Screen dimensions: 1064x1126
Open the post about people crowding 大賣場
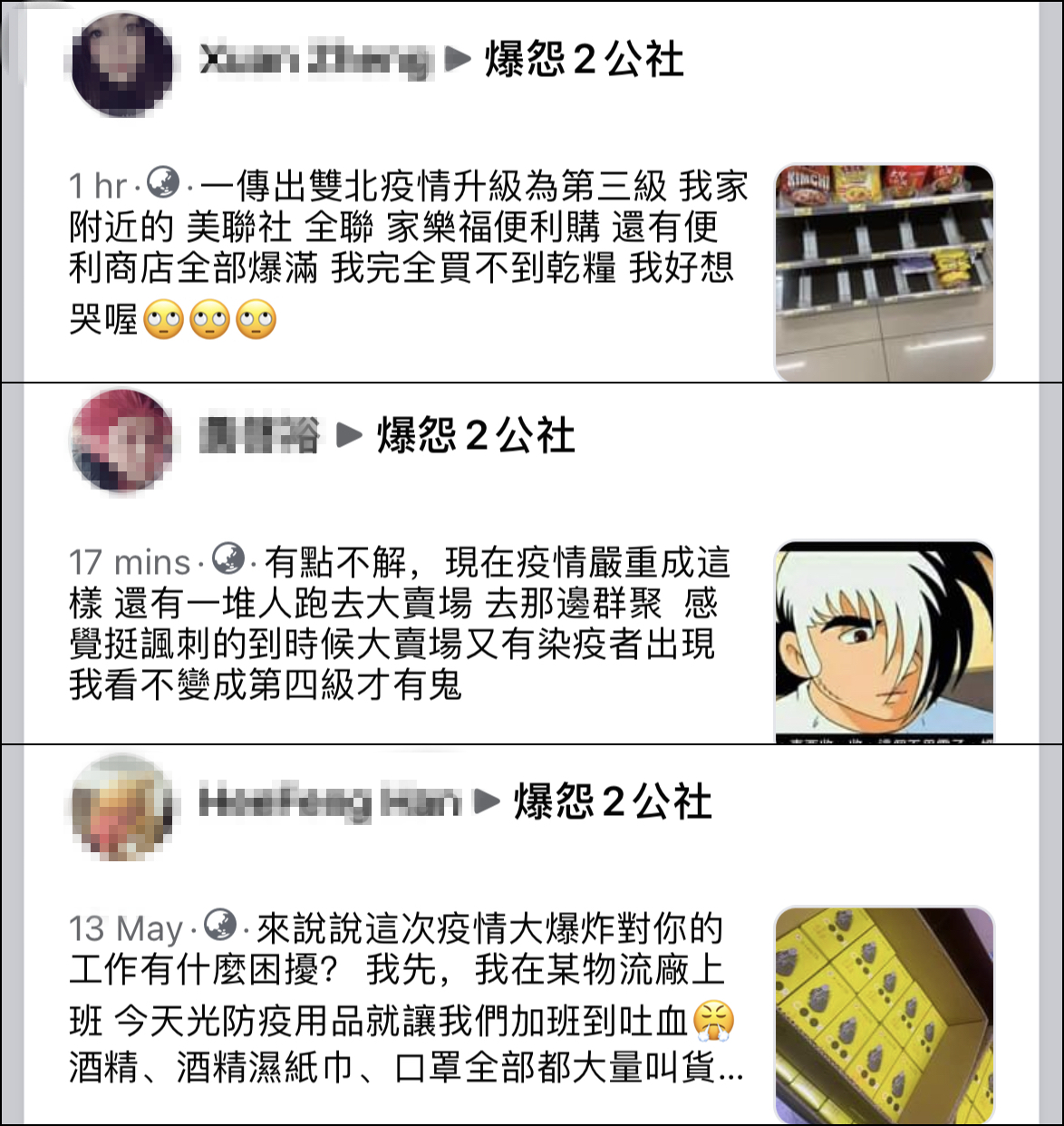point(401,623)
